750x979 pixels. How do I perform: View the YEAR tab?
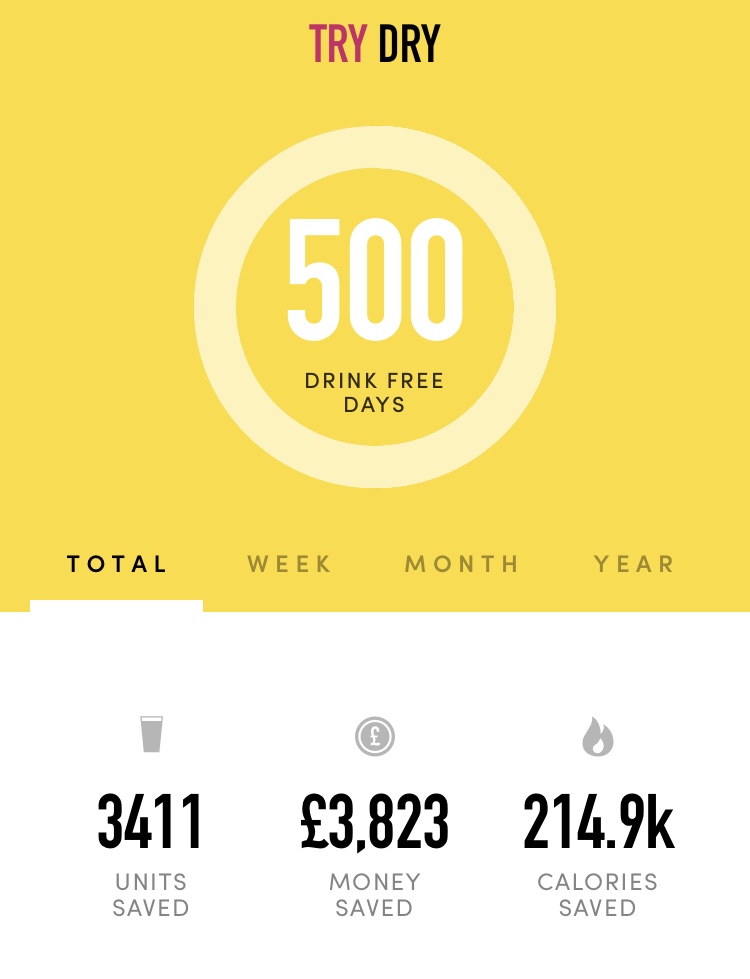tap(634, 564)
